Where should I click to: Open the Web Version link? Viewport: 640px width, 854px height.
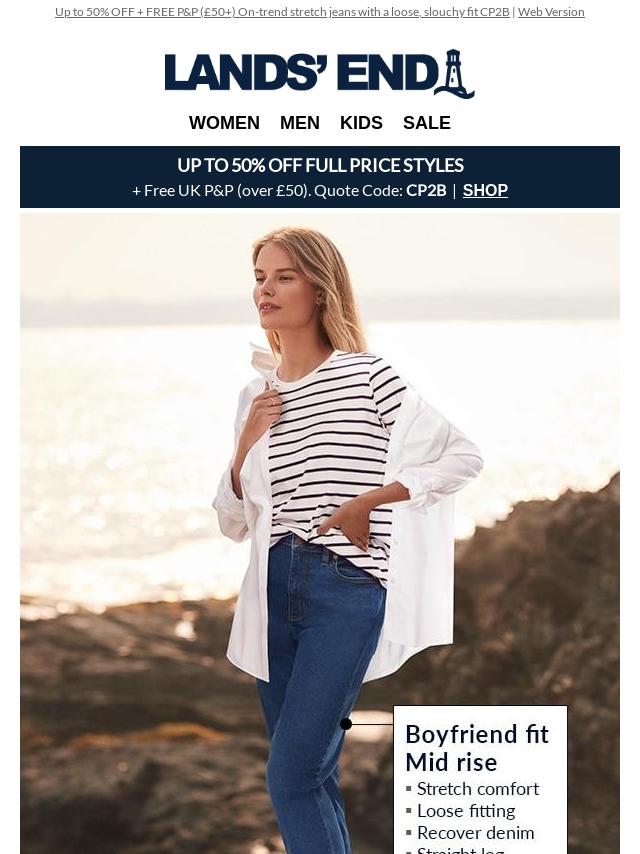[x=551, y=12]
